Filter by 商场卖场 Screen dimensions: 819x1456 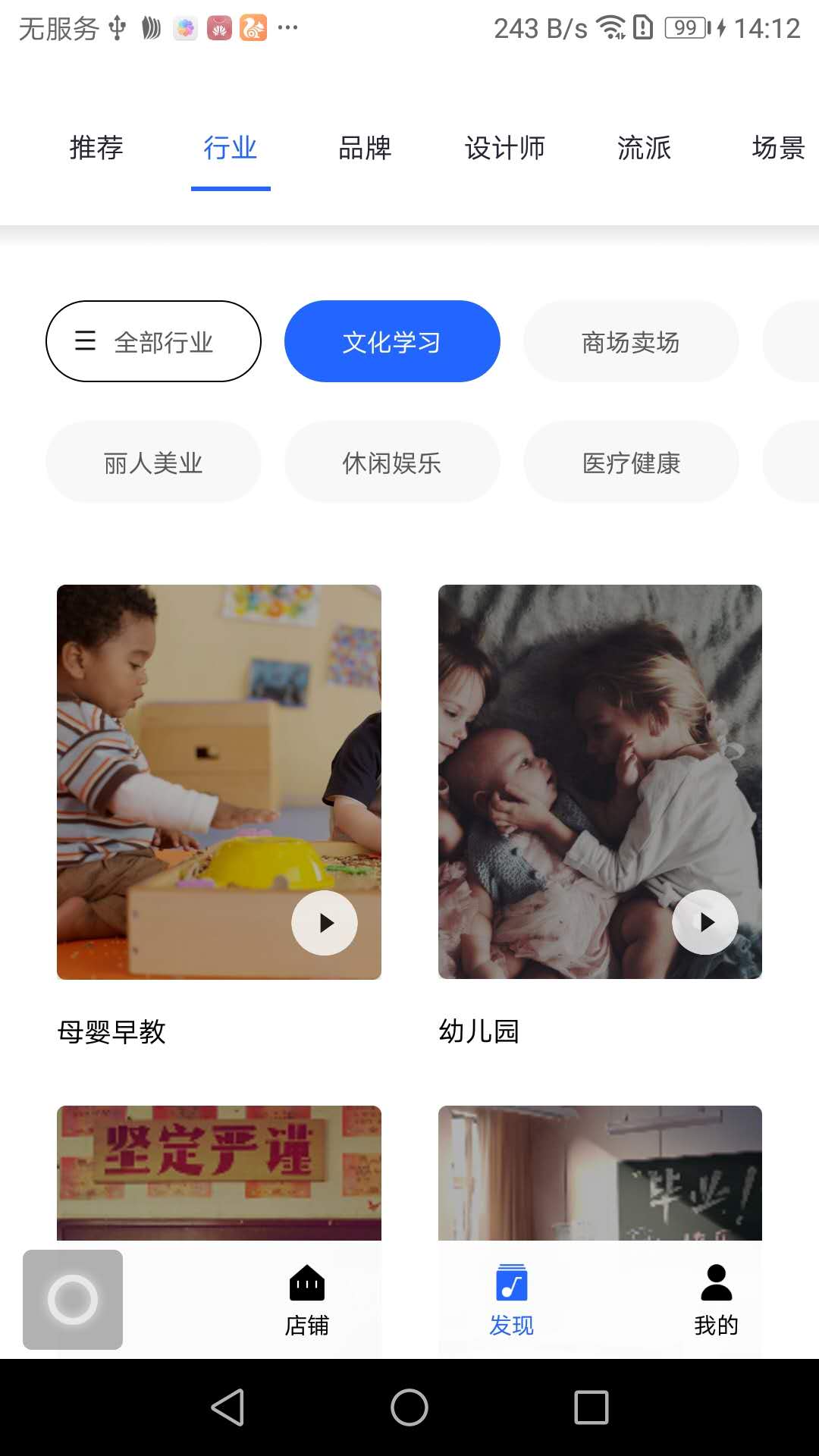click(631, 342)
